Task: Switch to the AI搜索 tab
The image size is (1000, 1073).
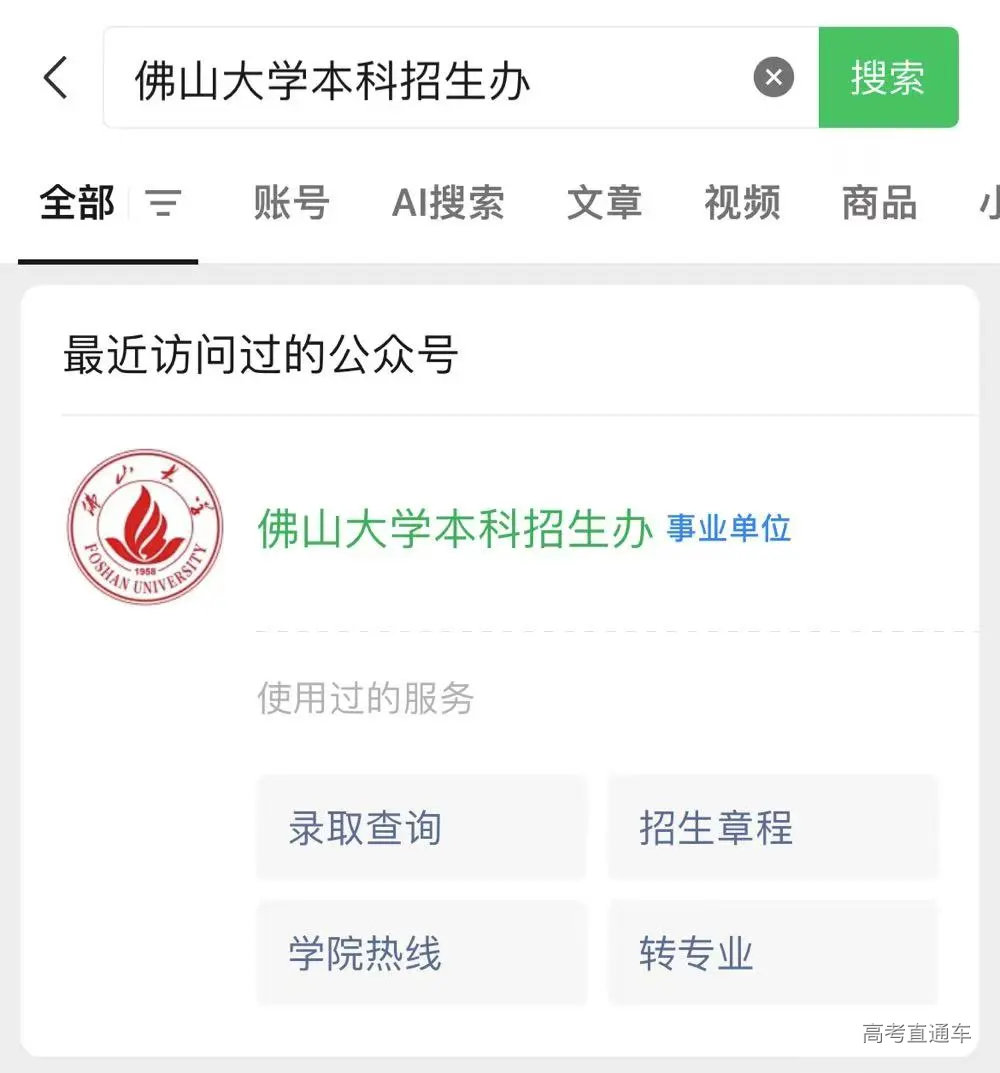Action: (x=448, y=205)
